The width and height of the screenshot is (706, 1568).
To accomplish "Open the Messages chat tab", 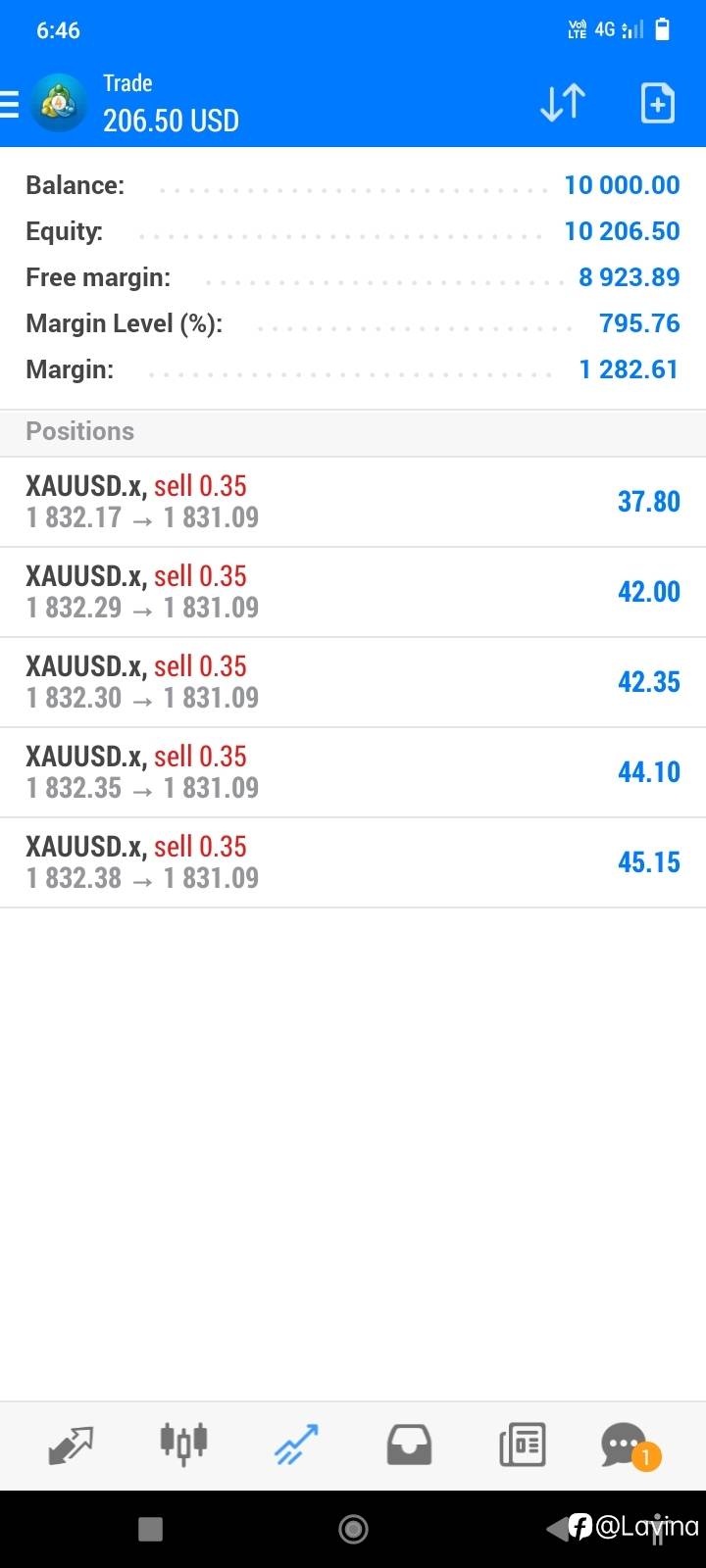I will coord(628,1446).
